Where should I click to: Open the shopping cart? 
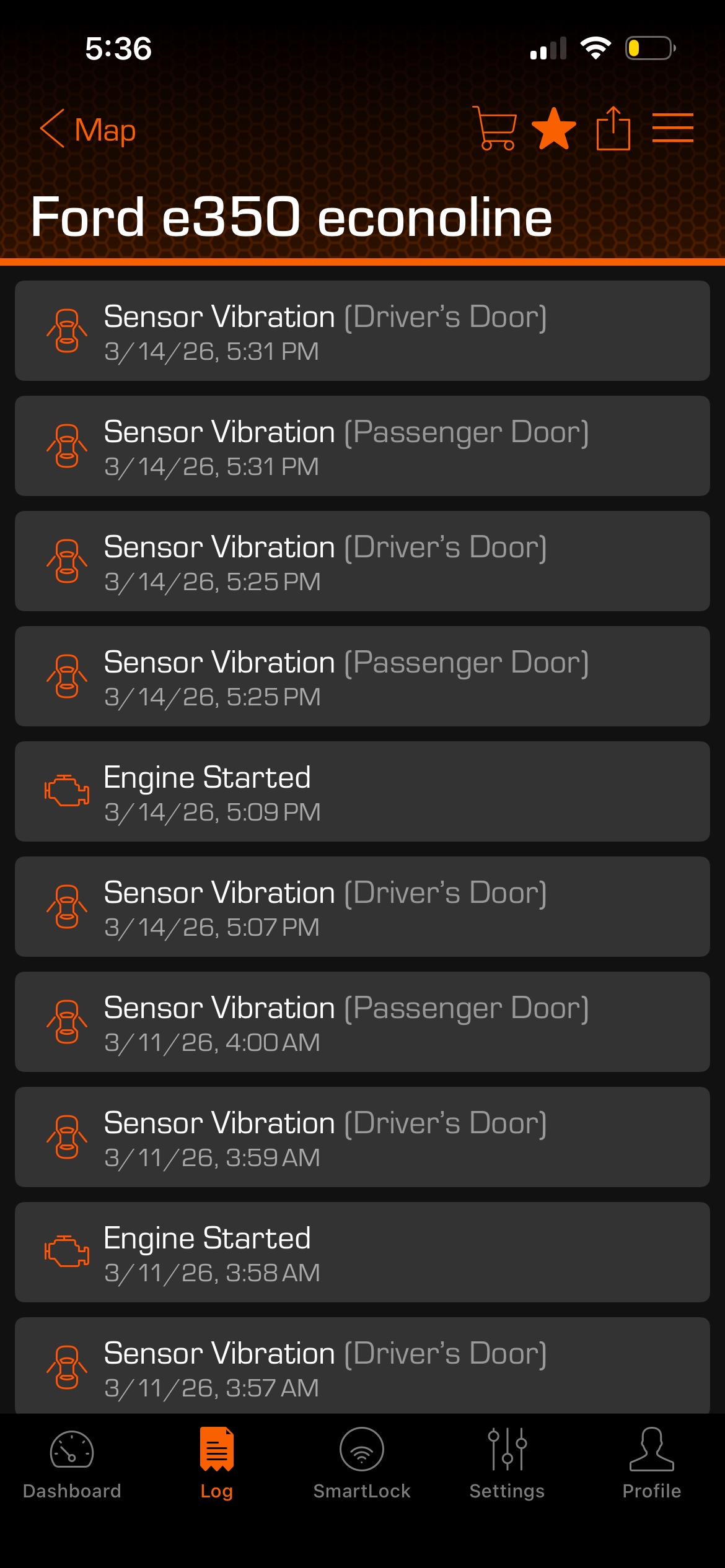(x=494, y=128)
